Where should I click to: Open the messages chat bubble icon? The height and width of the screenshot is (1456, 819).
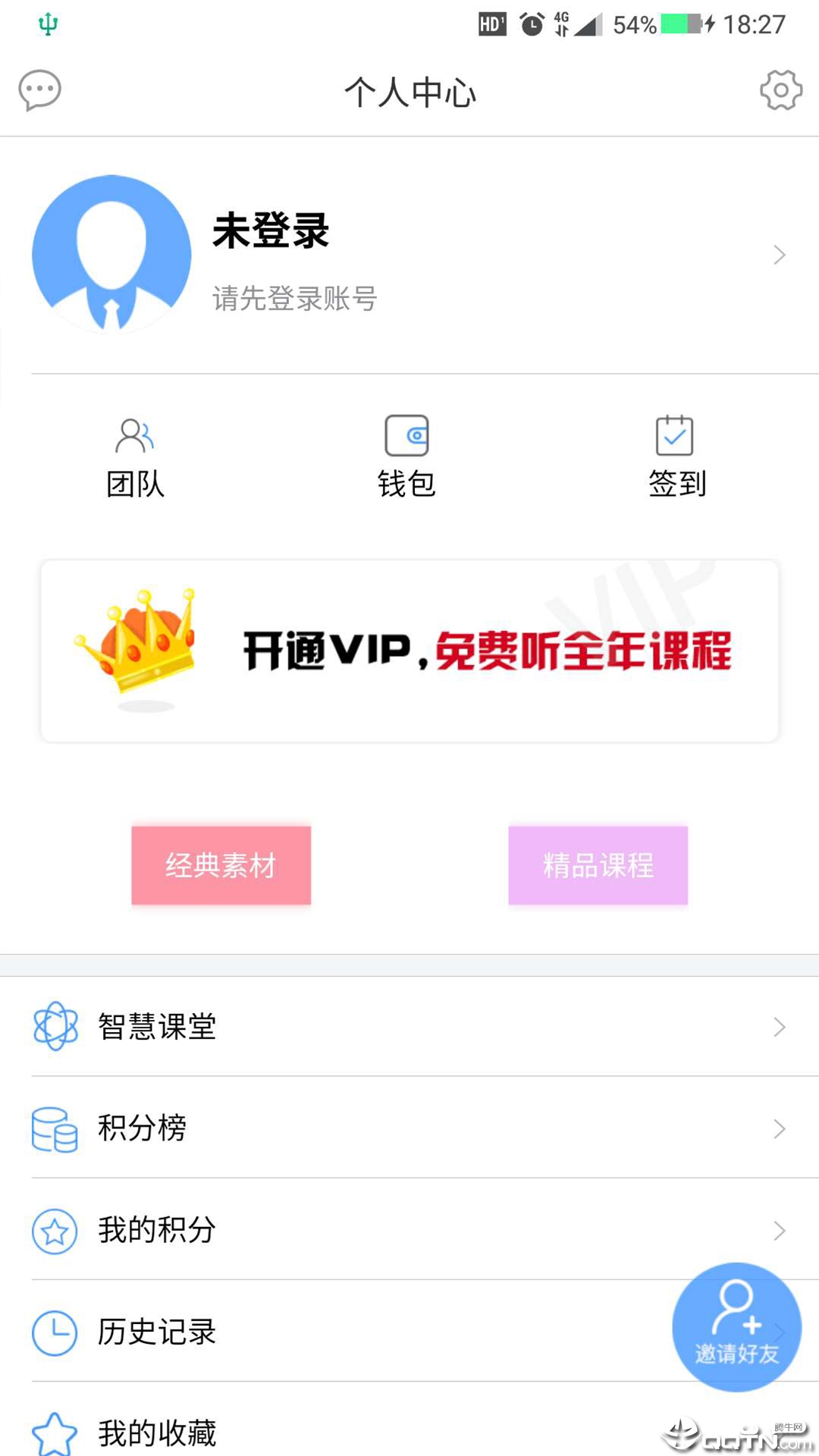39,91
